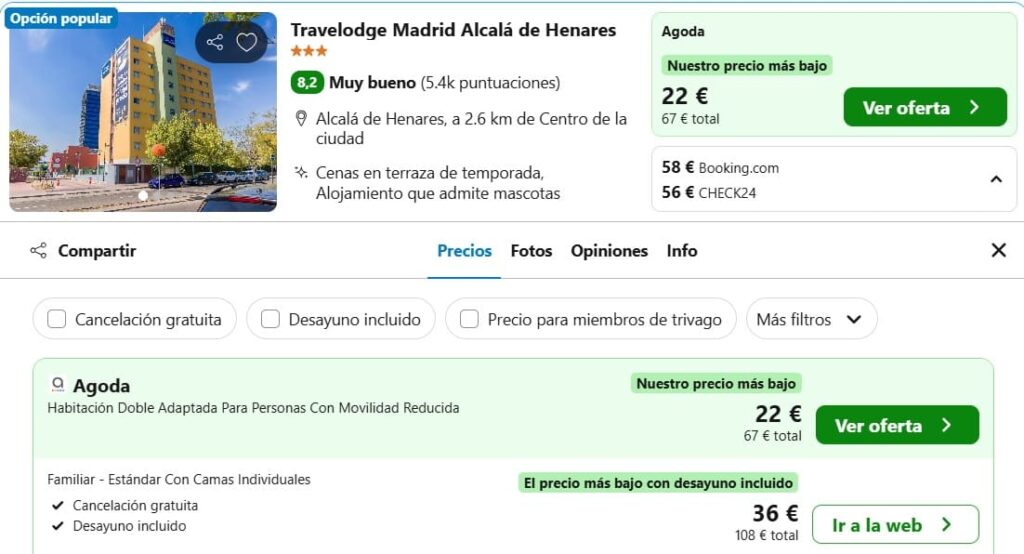Tap Ver oferta in the top Agoda box
The height and width of the screenshot is (554, 1024).
tap(925, 107)
